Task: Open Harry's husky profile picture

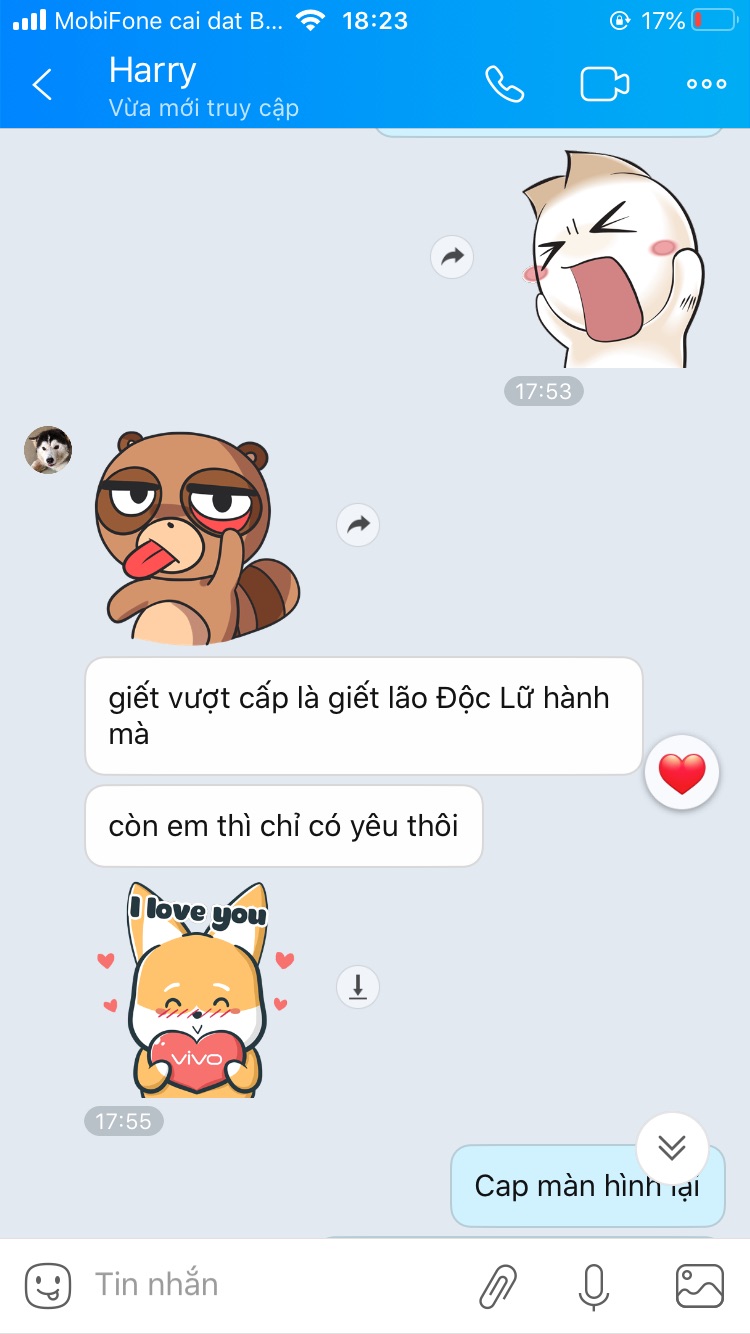Action: point(48,450)
